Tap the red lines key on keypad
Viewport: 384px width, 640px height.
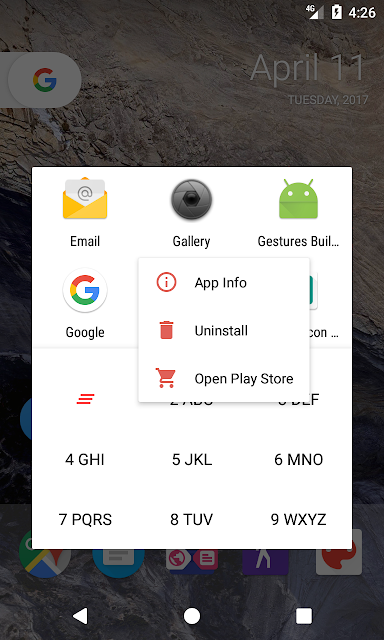(85, 399)
